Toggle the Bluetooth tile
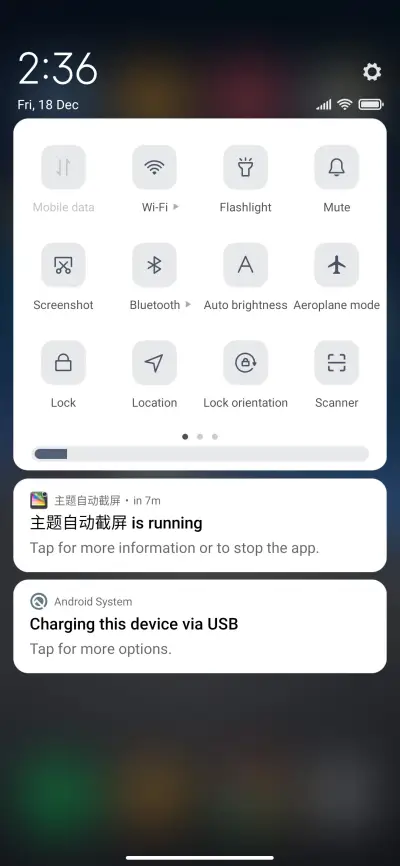Image resolution: width=400 pixels, height=866 pixels. coord(154,265)
